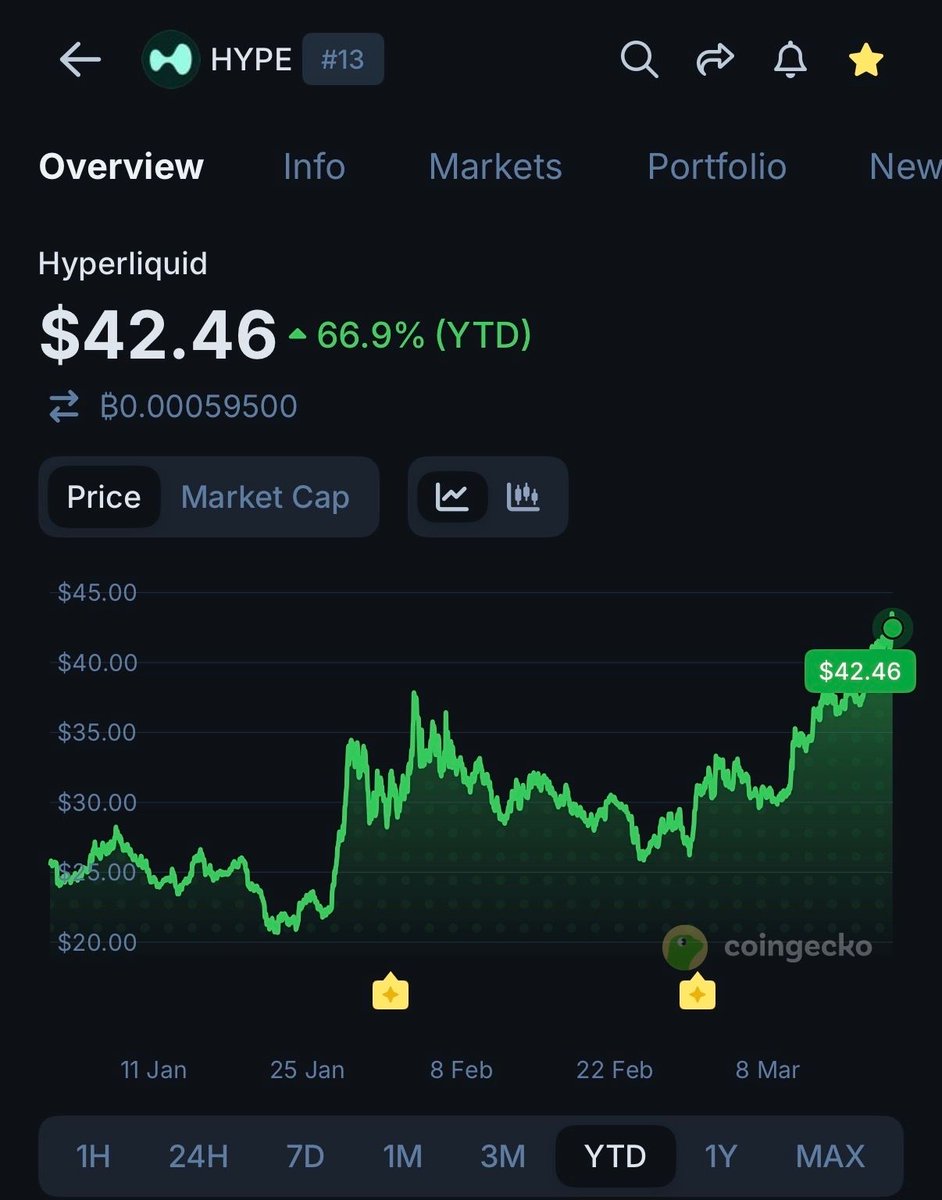Set chart range to 1H

point(93,1157)
